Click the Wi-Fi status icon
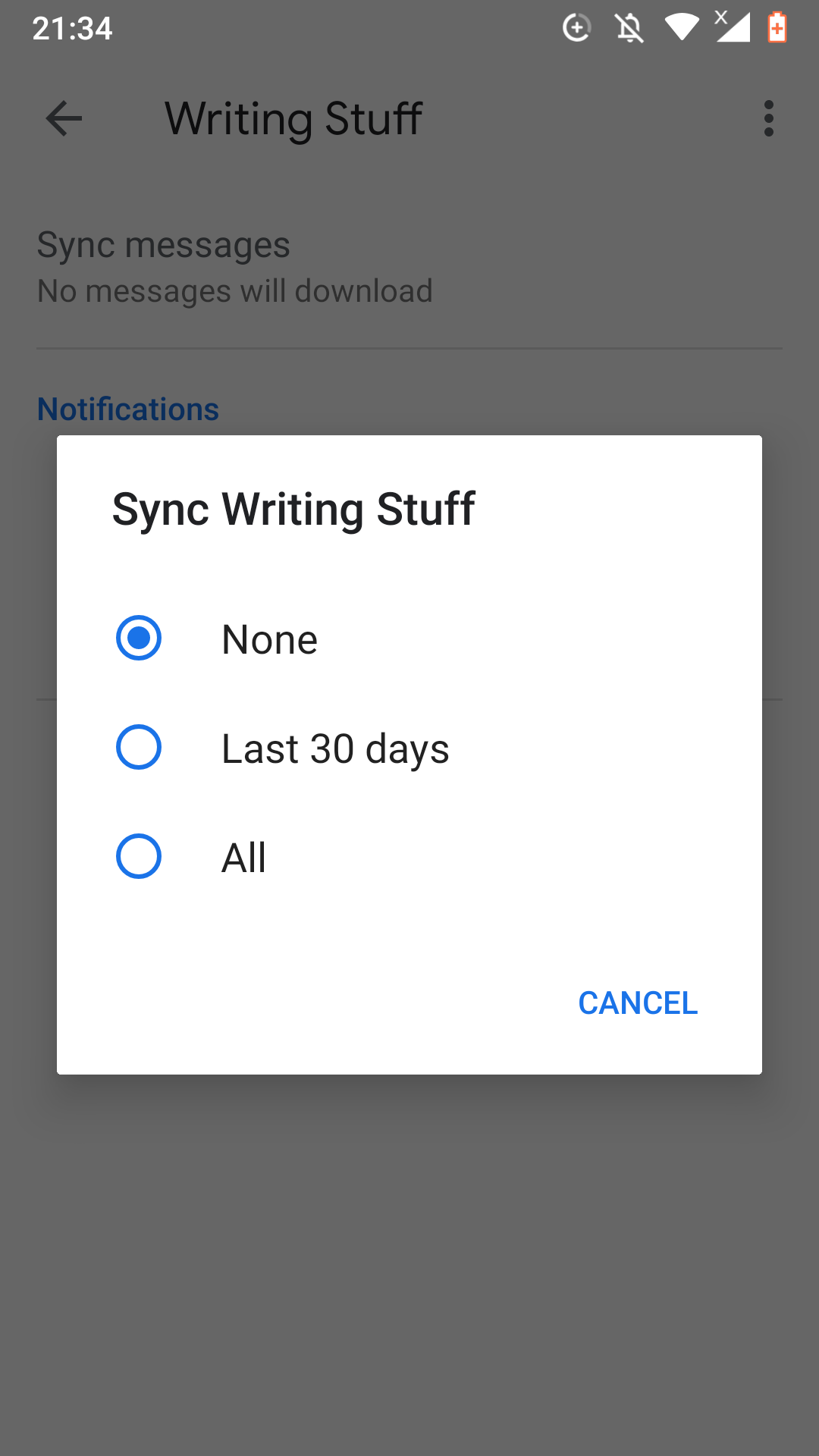 [681, 27]
